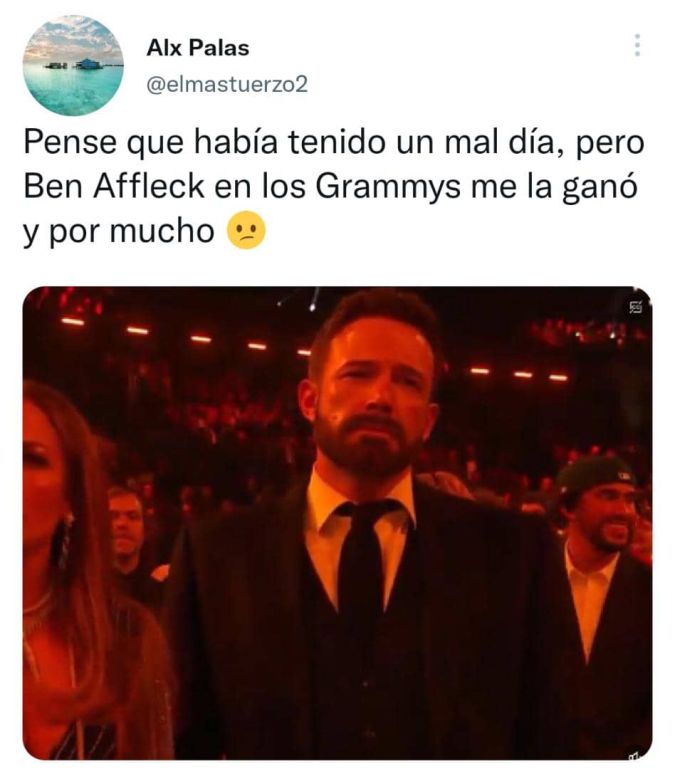Tap the Alx Palas display name
675x769 pixels.
[198, 47]
